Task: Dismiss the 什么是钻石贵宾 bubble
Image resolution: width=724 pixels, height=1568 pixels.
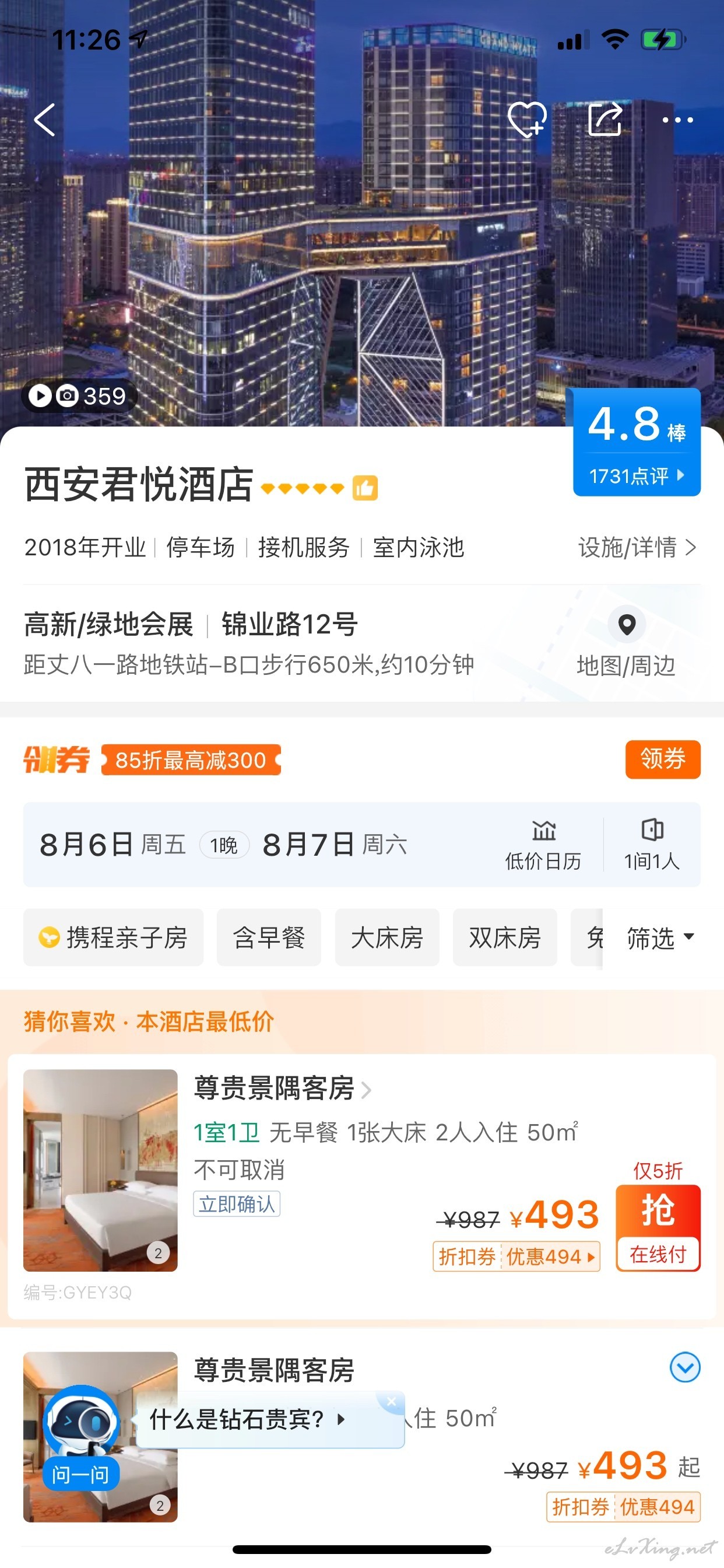Action: click(x=391, y=1402)
